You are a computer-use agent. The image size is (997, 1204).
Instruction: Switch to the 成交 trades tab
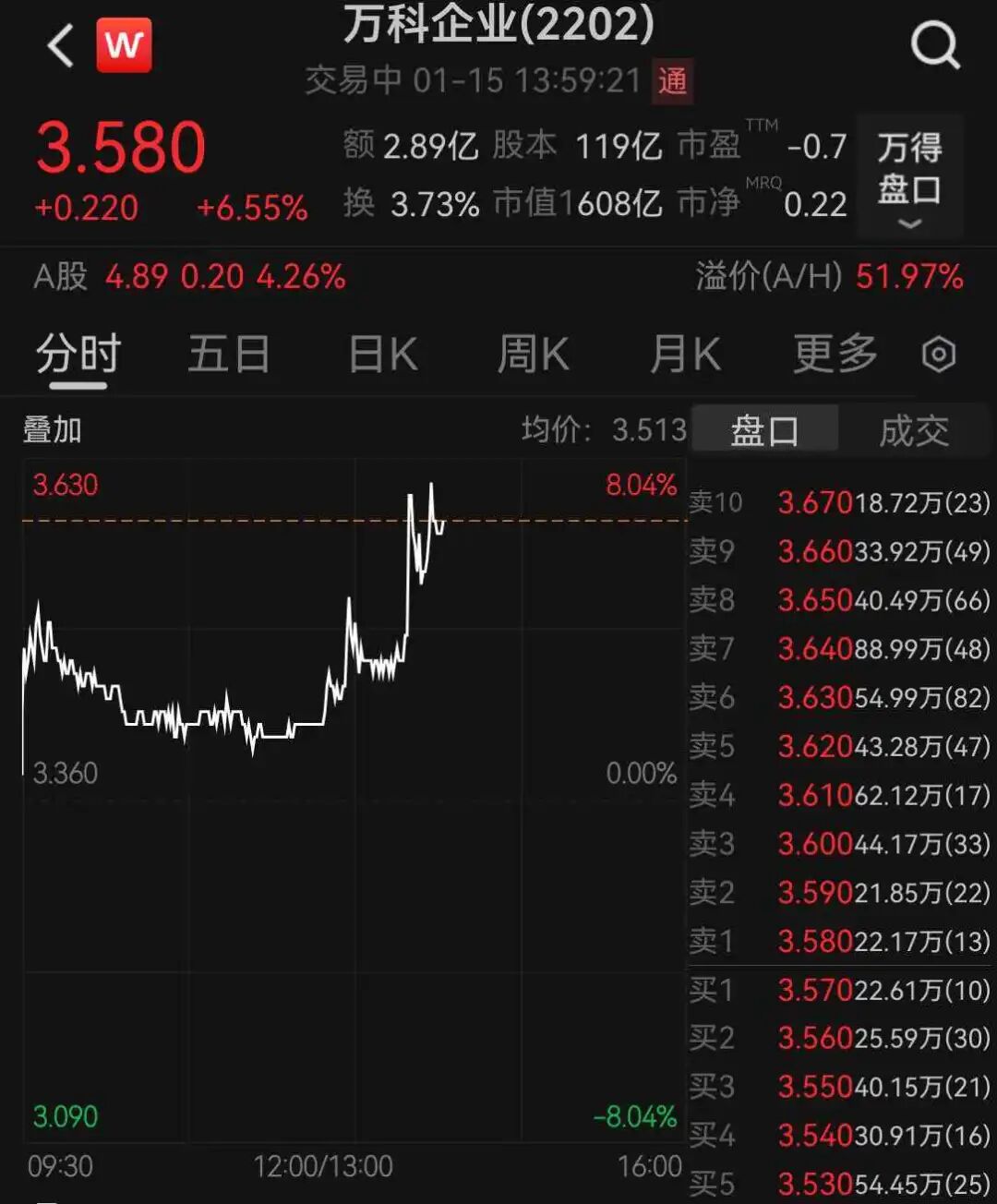click(x=913, y=430)
